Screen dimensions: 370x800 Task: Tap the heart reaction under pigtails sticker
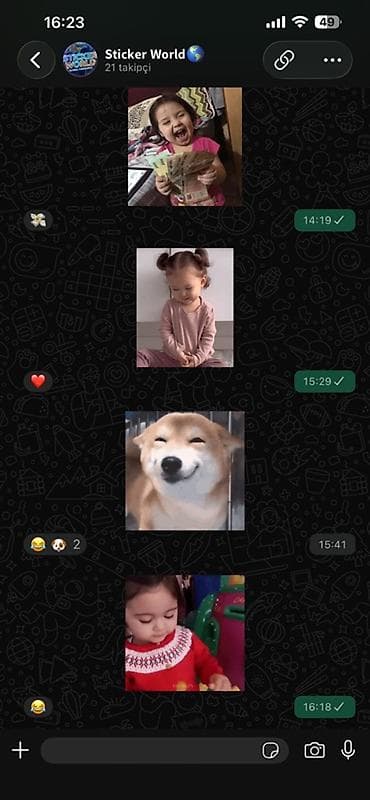[38, 381]
